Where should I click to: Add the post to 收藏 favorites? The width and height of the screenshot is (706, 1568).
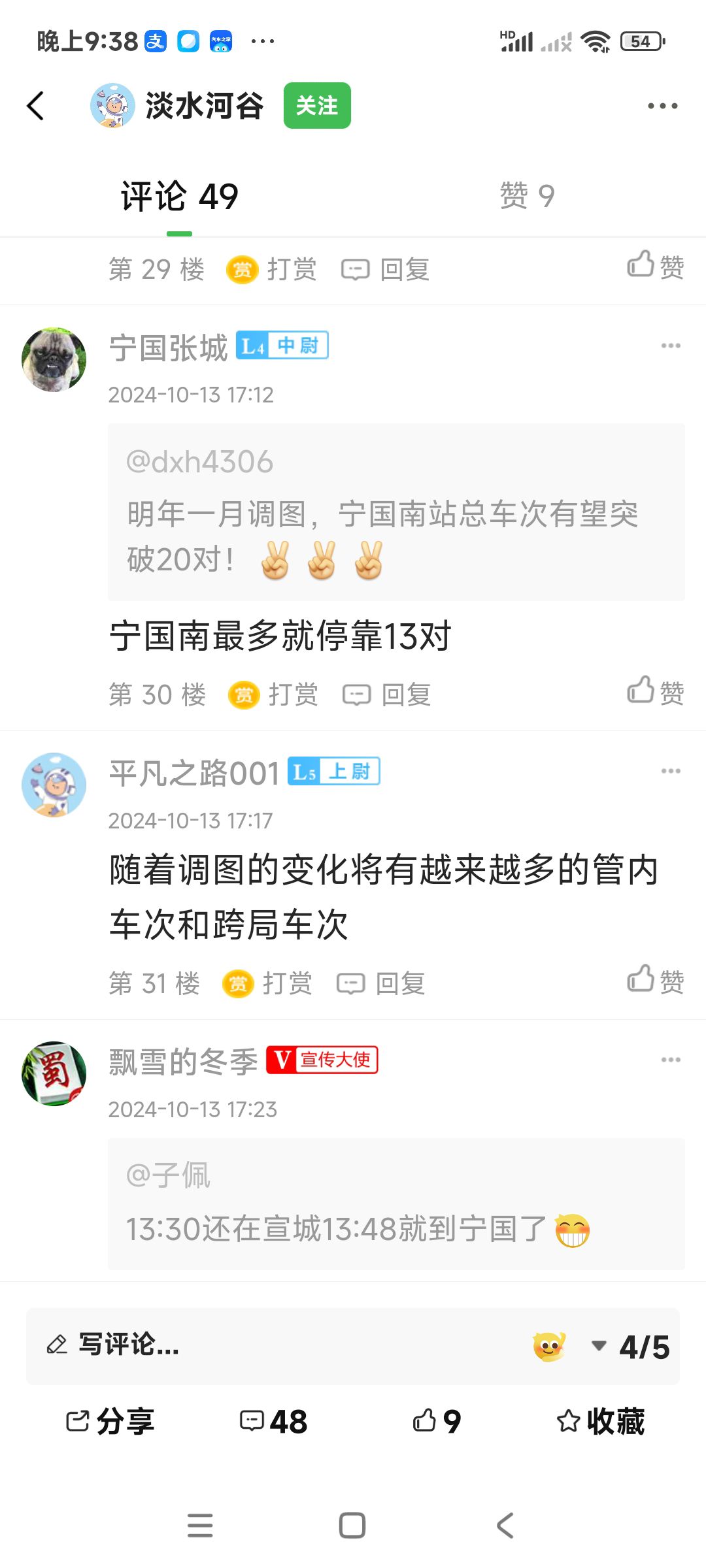click(600, 1421)
